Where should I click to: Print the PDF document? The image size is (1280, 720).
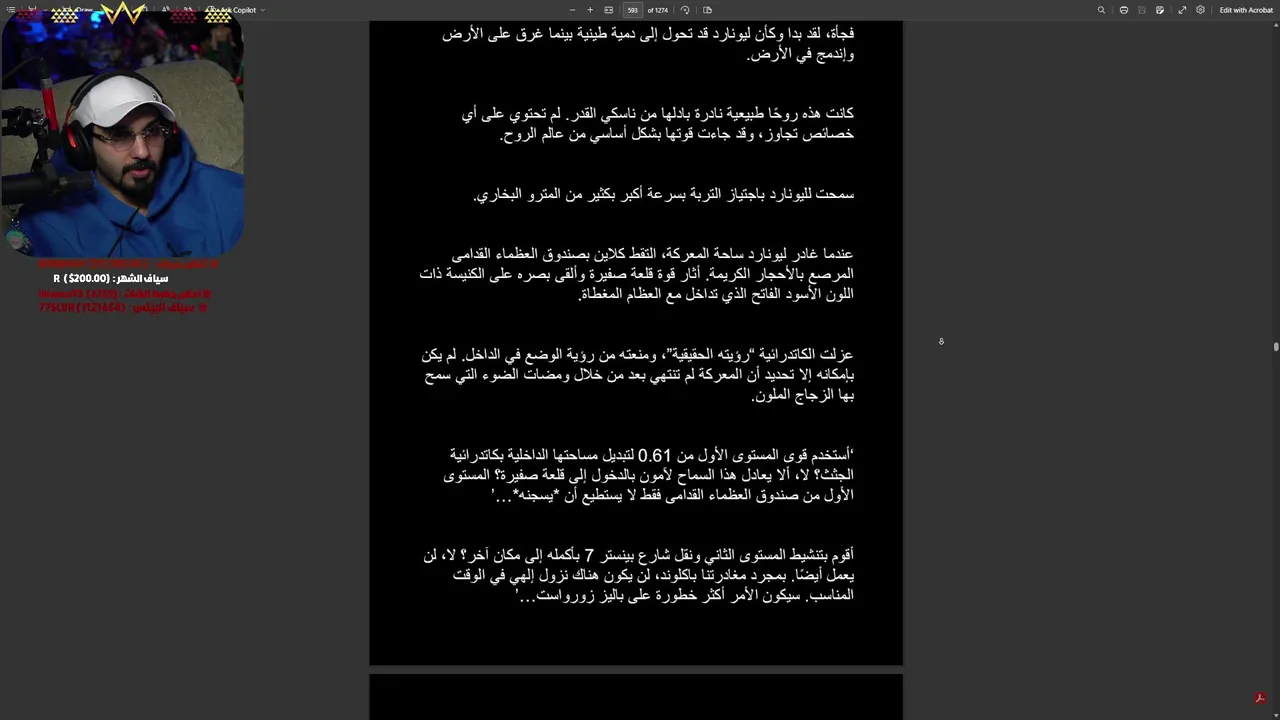pos(1124,10)
